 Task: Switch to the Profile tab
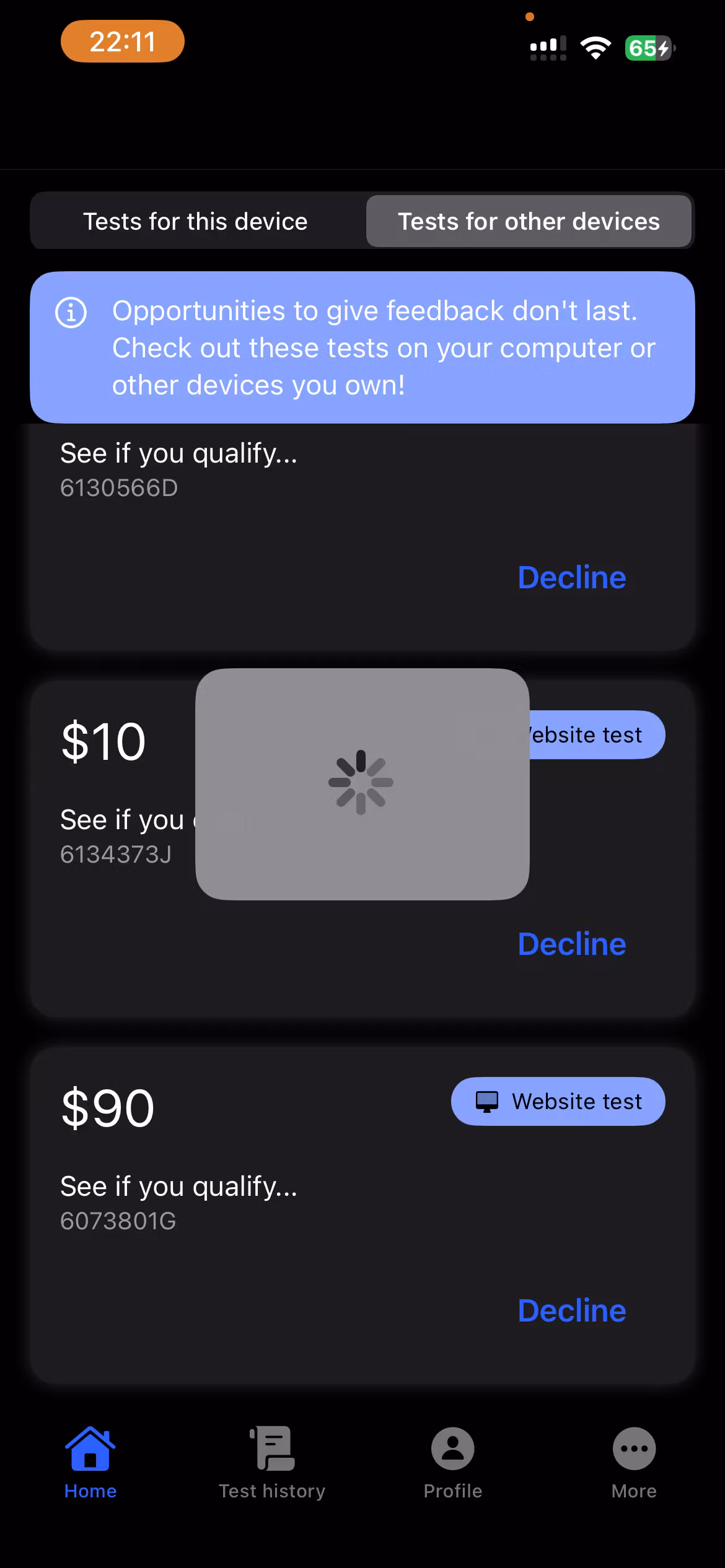pyautogui.click(x=453, y=1463)
